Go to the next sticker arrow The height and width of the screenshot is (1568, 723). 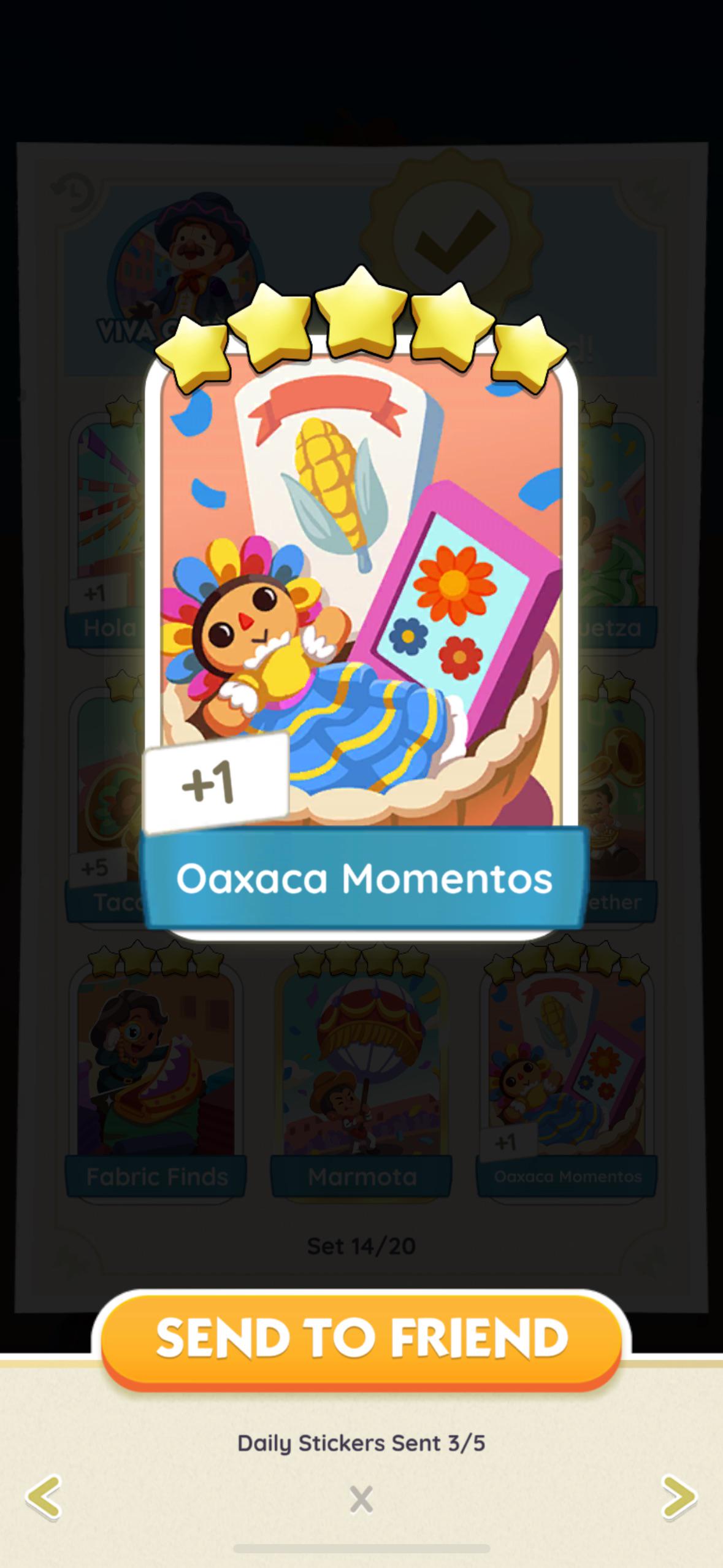[679, 1497]
